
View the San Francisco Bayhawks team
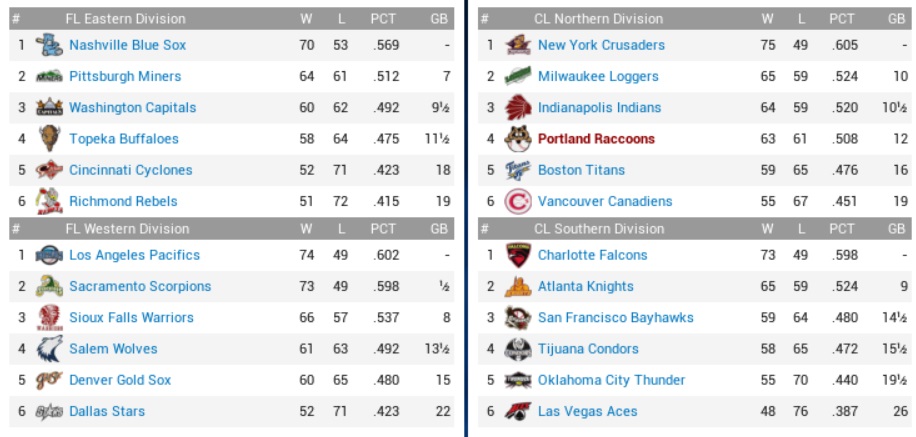click(615, 317)
